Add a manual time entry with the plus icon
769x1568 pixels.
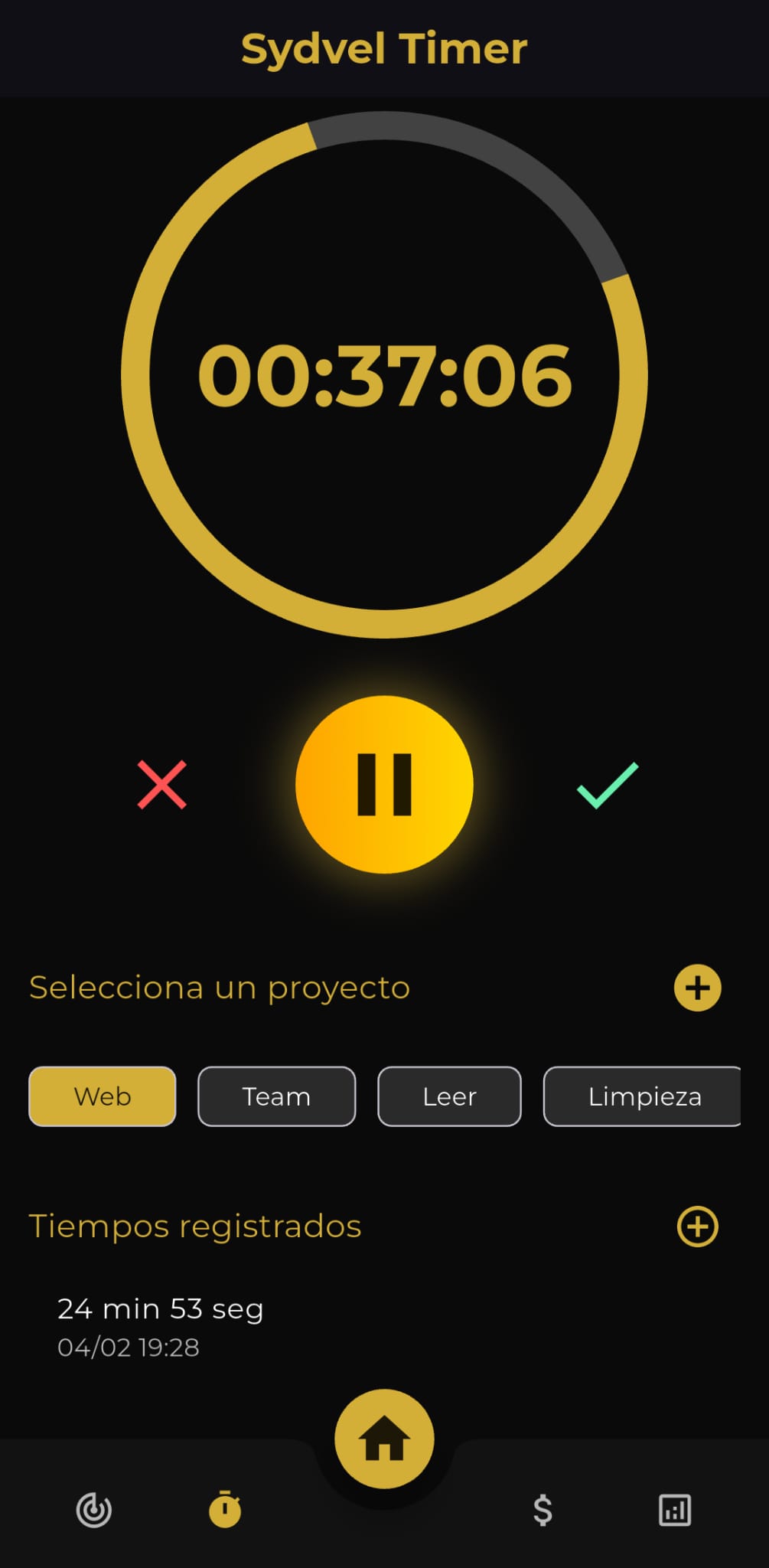coord(697,1227)
